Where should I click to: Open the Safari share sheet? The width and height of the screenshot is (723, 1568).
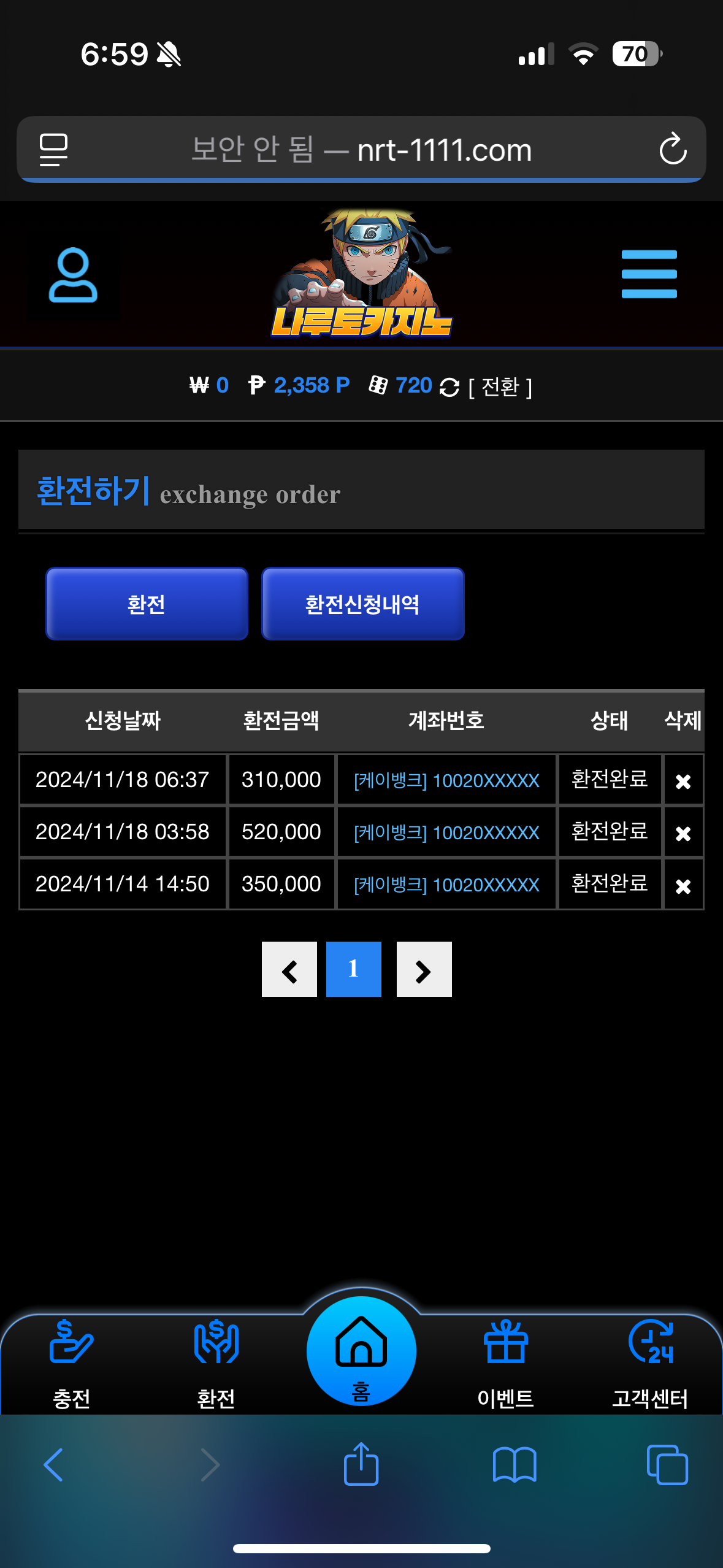[361, 1465]
